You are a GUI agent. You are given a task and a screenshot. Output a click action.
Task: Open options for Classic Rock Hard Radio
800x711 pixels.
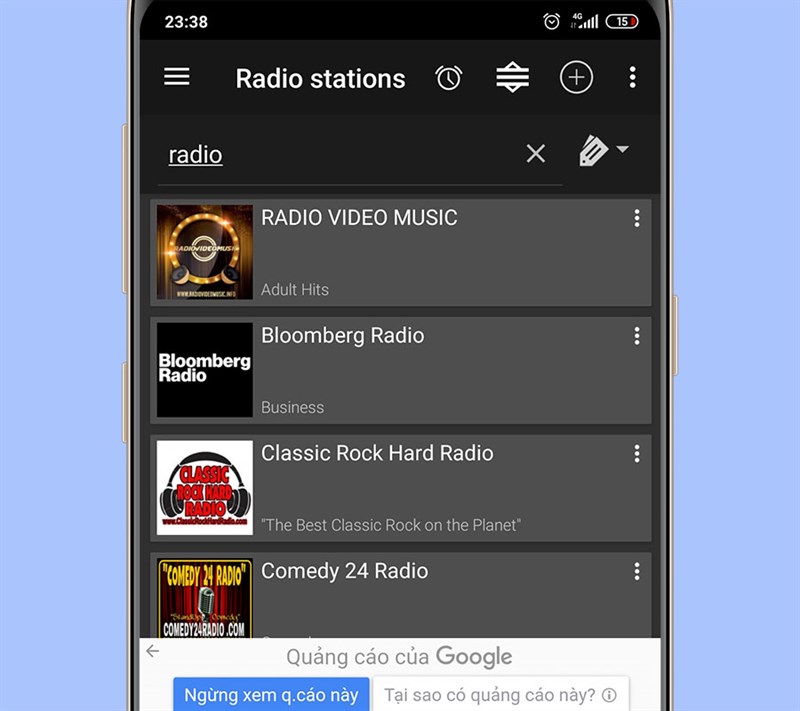click(x=637, y=454)
